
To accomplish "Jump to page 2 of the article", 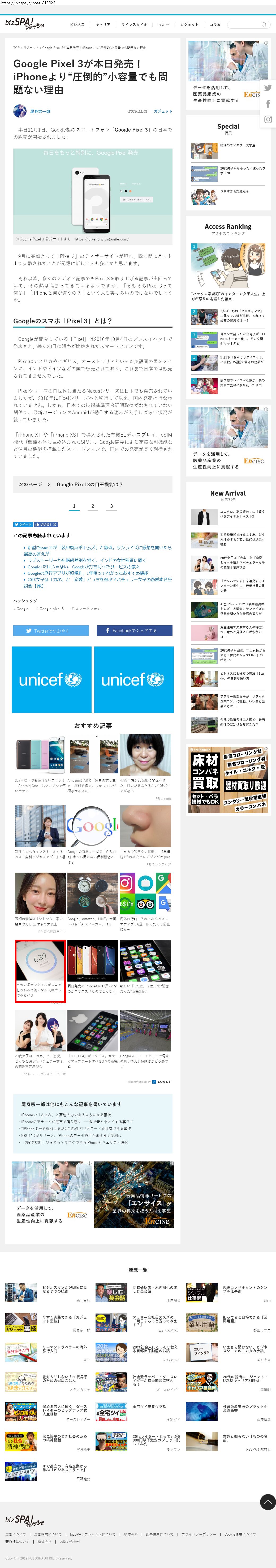I will coord(92,506).
